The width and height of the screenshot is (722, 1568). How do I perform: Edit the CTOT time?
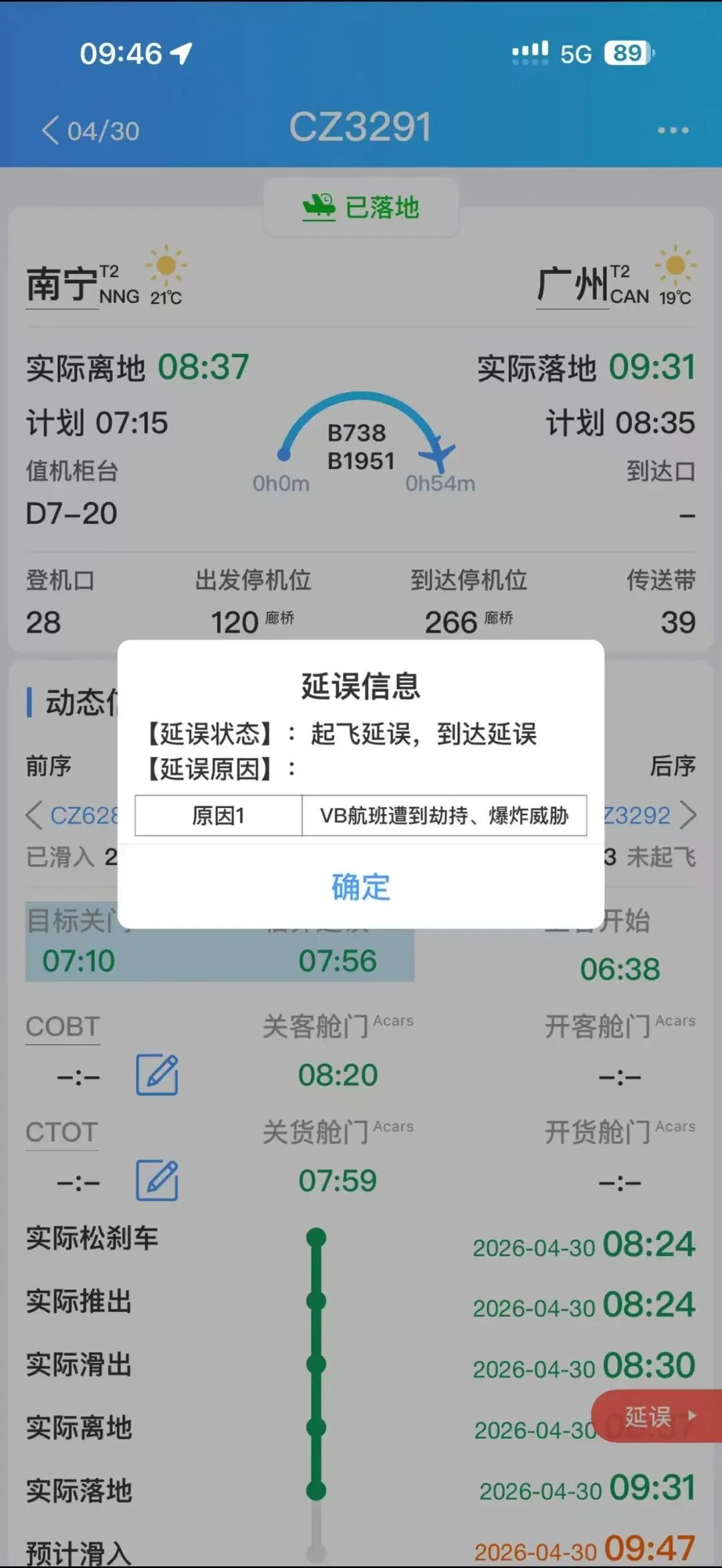click(x=157, y=1181)
